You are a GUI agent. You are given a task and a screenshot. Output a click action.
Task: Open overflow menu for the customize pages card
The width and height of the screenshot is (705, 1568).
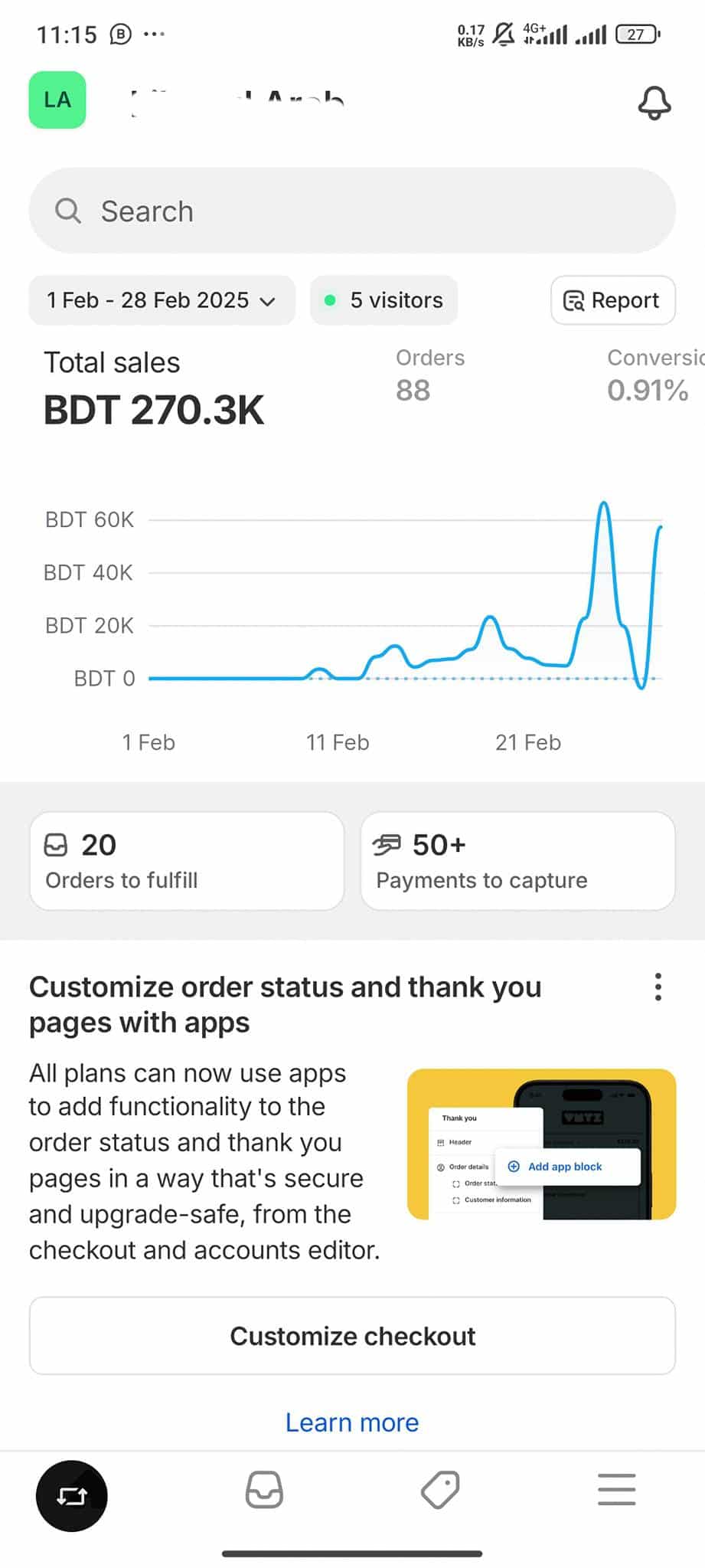[658, 987]
